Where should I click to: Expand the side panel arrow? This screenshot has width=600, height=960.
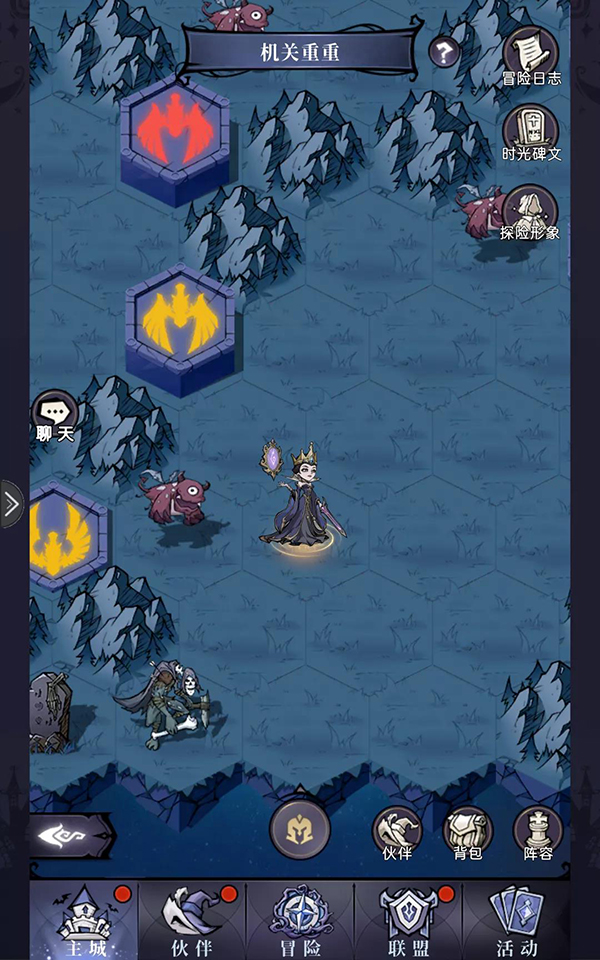(11, 505)
